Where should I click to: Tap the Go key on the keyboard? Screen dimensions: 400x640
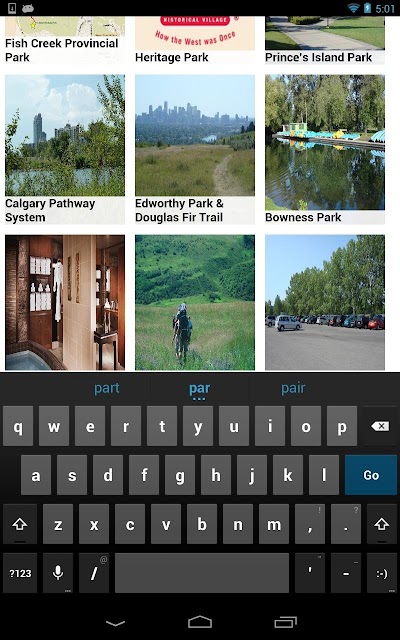pyautogui.click(x=371, y=475)
